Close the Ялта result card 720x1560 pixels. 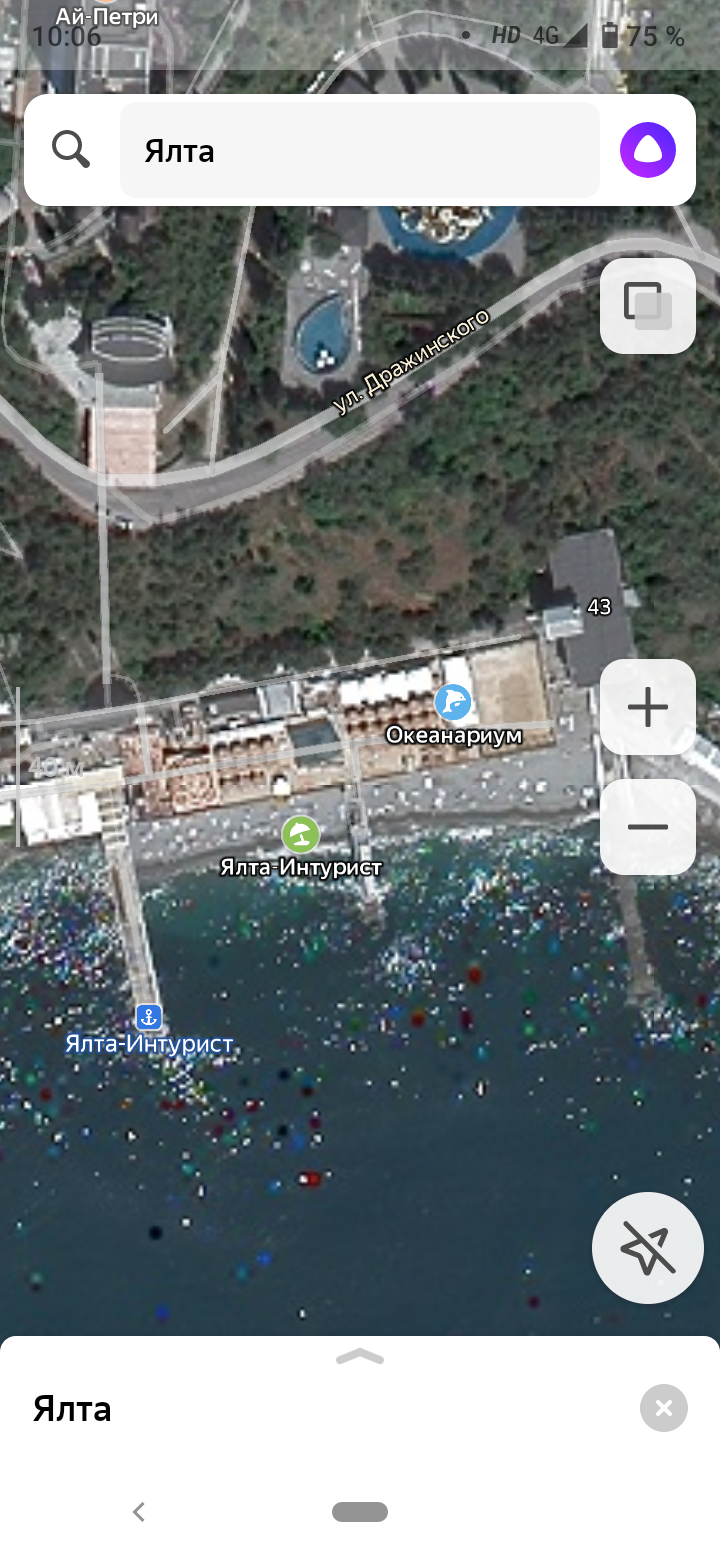[x=664, y=1408]
